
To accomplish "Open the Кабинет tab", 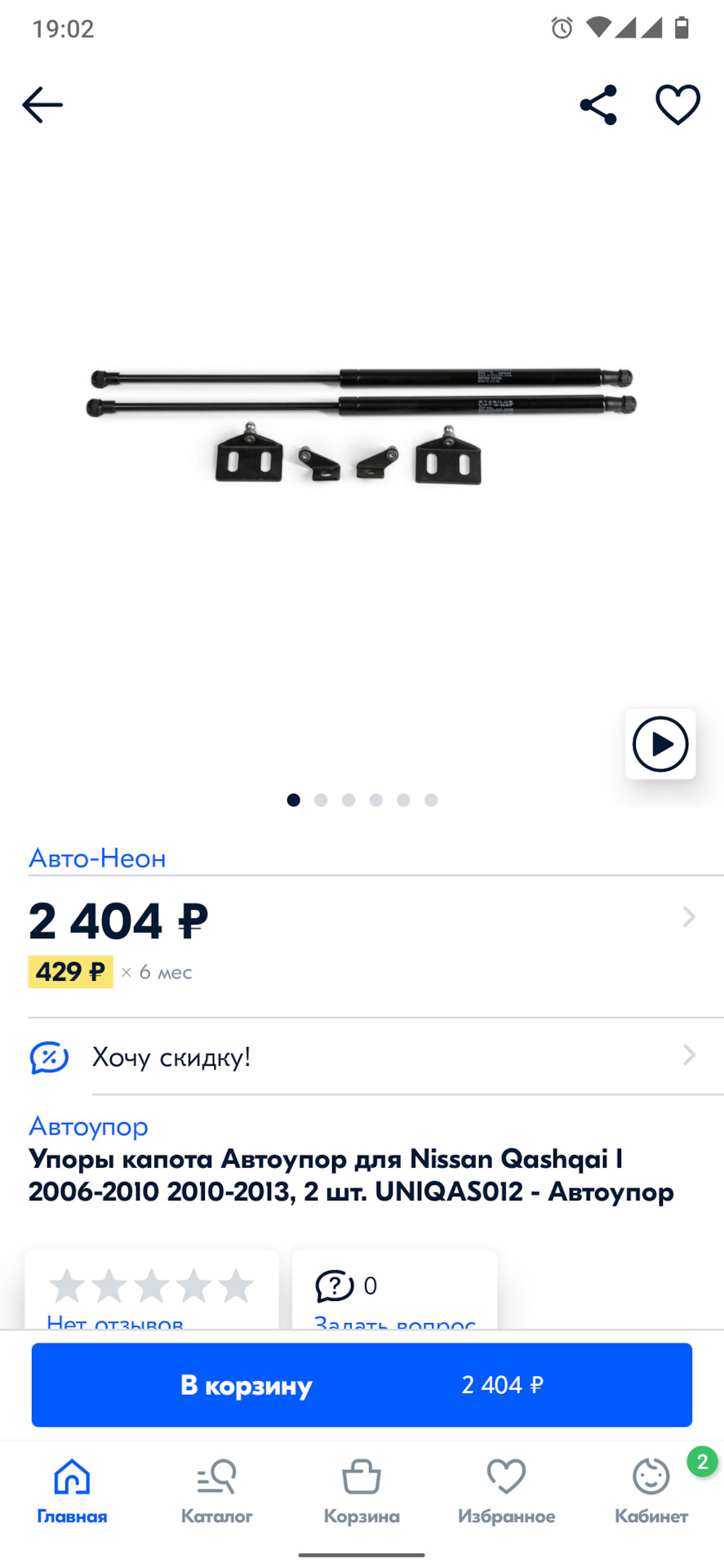I will pyautogui.click(x=651, y=1491).
